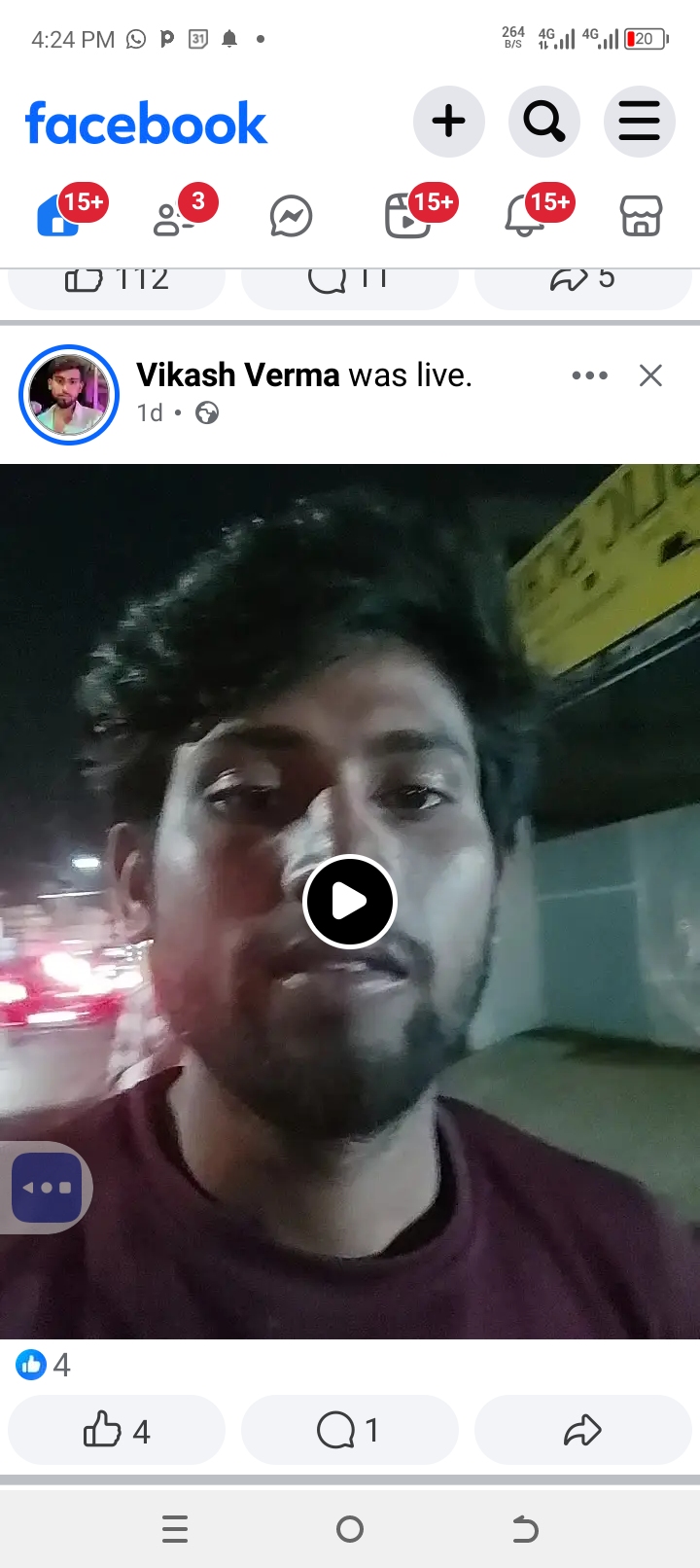The width and height of the screenshot is (700, 1568).
Task: Open Vikash Verma's profile from name
Action: 238,374
